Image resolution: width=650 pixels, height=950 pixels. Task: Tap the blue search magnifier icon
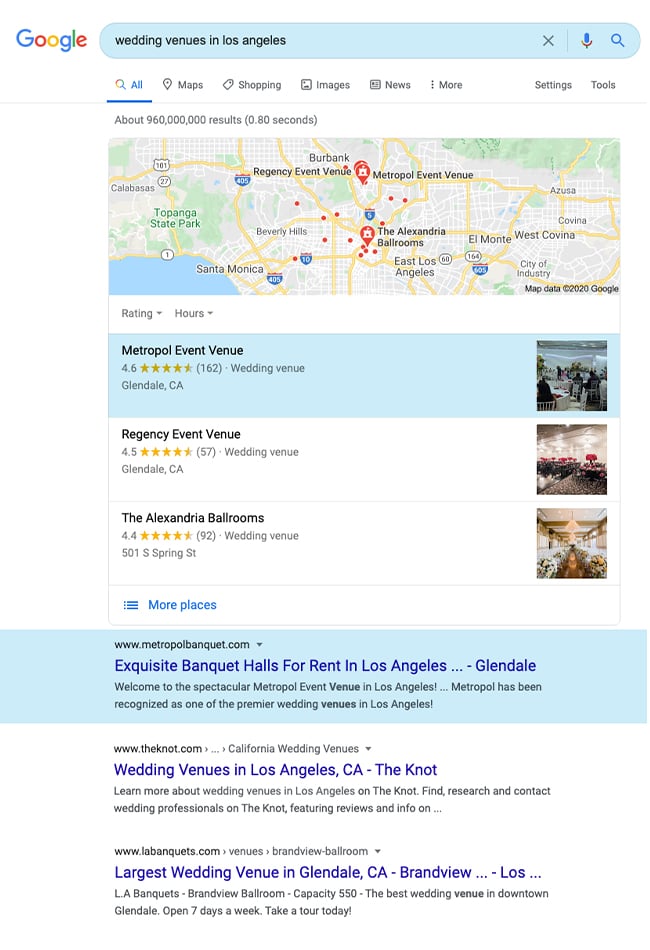tap(618, 41)
